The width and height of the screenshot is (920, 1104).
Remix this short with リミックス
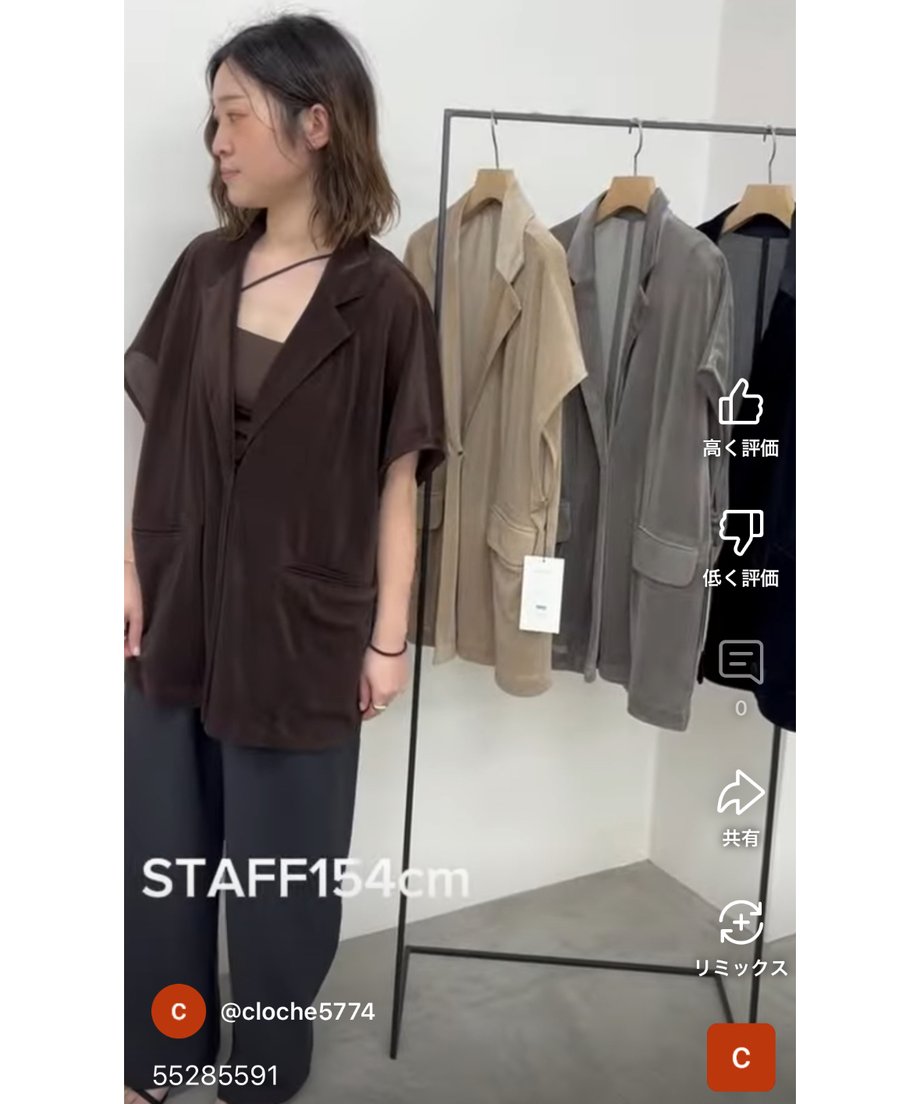(x=740, y=923)
